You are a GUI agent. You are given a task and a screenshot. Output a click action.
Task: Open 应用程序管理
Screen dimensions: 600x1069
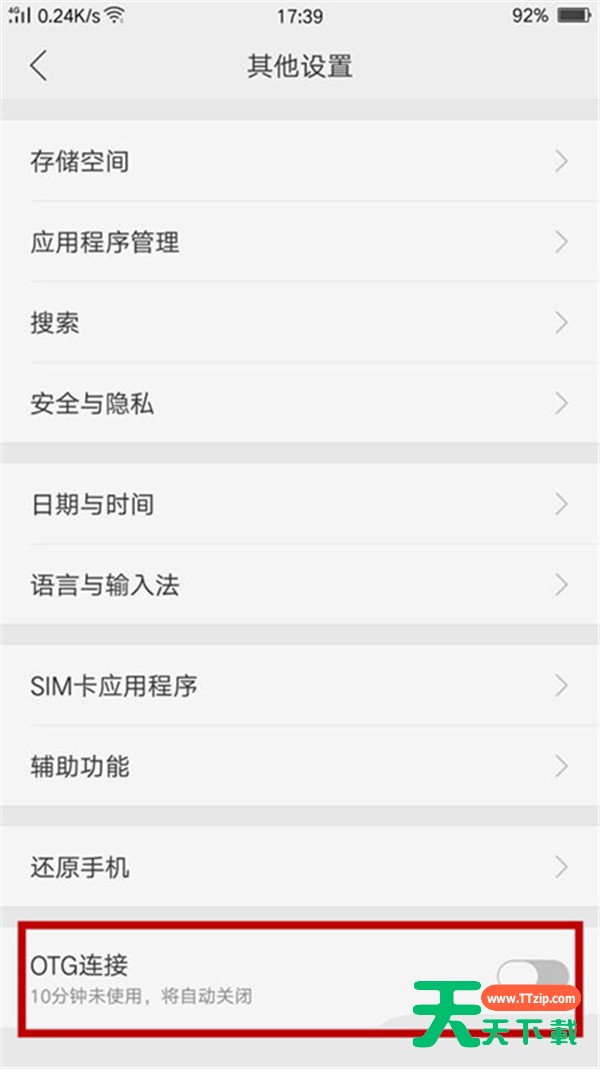tap(300, 241)
